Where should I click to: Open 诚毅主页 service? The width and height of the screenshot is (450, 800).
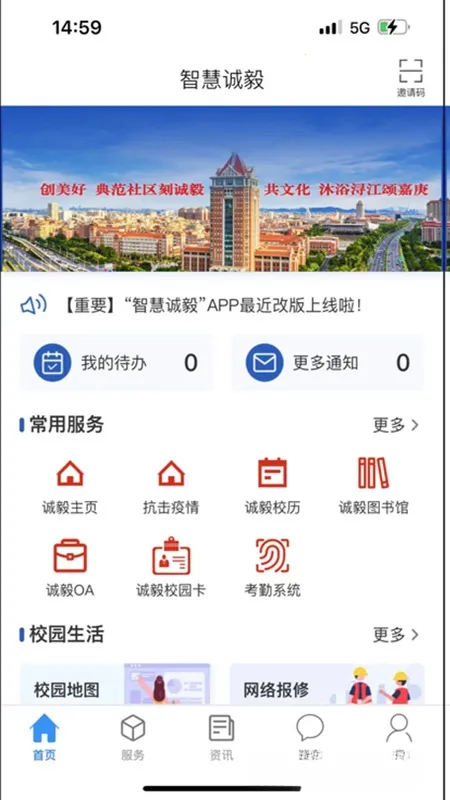tap(70, 486)
